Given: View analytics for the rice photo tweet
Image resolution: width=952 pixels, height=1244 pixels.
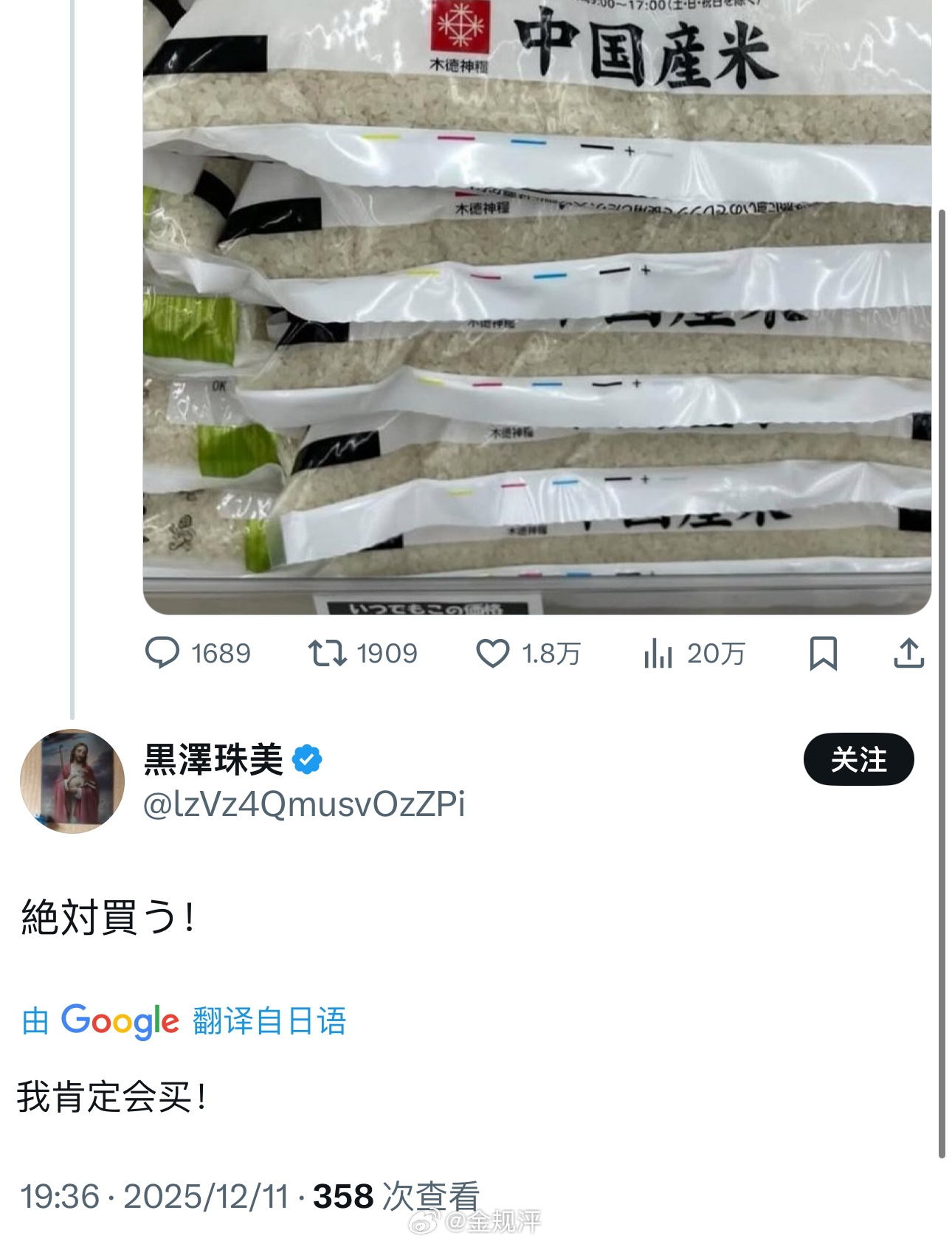Looking at the screenshot, I should coord(658,653).
